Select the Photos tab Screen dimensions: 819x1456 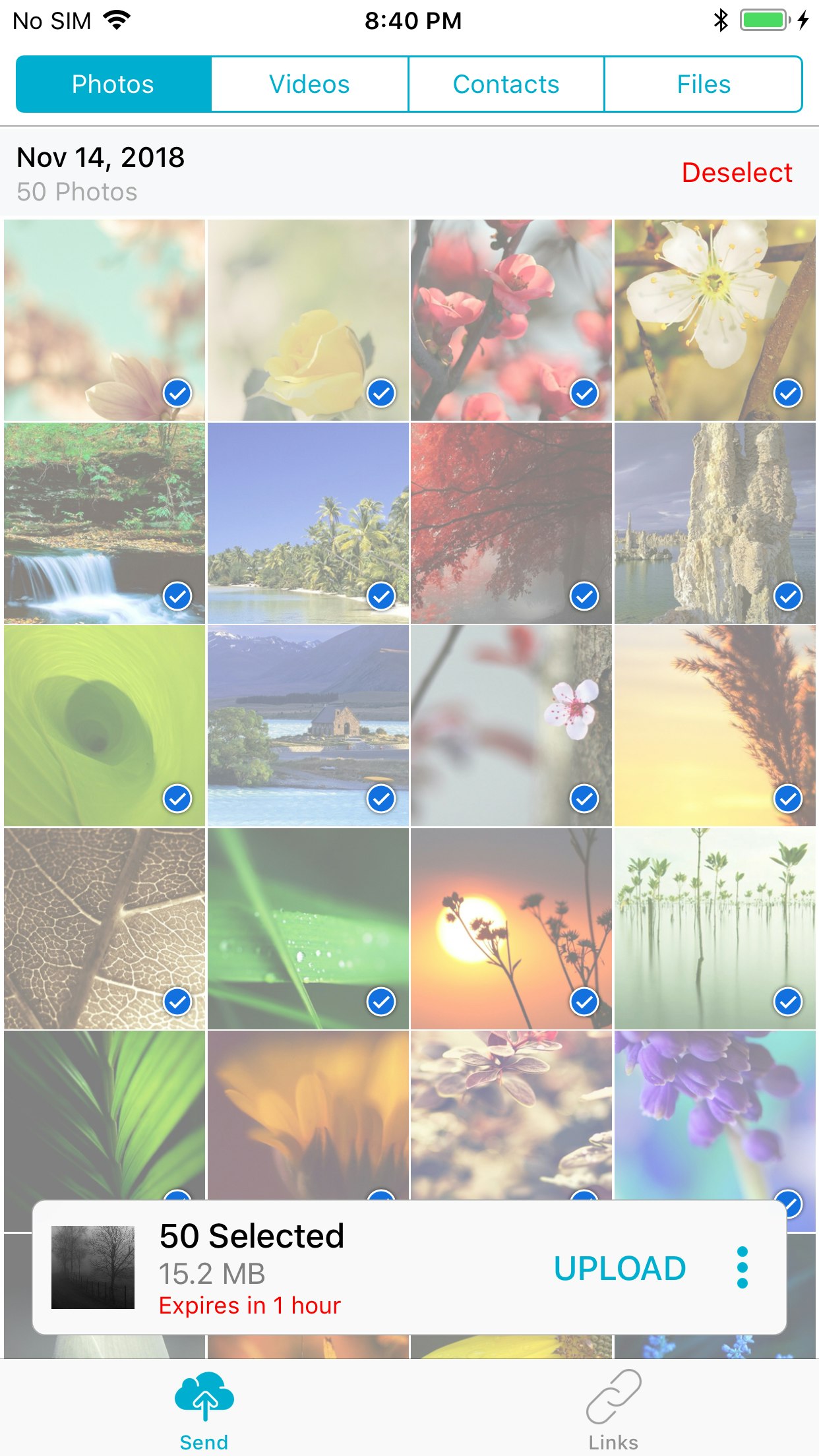pyautogui.click(x=112, y=83)
